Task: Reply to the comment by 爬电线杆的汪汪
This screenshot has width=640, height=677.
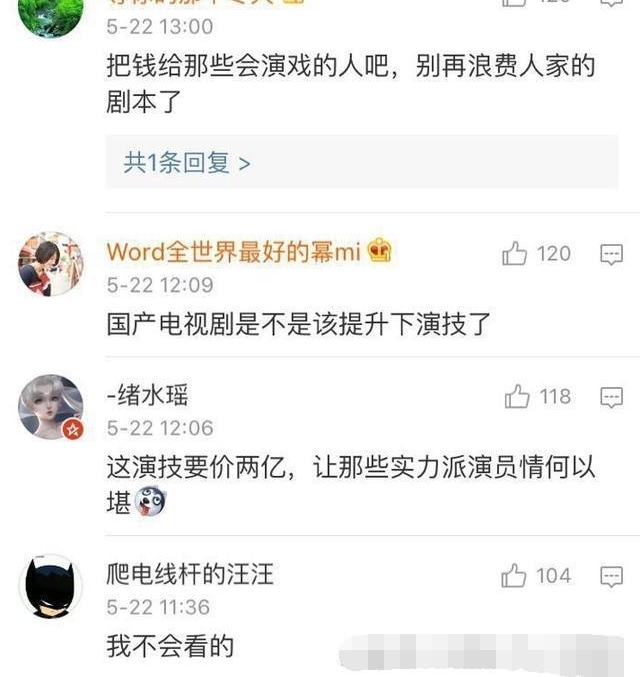Action: [611, 577]
